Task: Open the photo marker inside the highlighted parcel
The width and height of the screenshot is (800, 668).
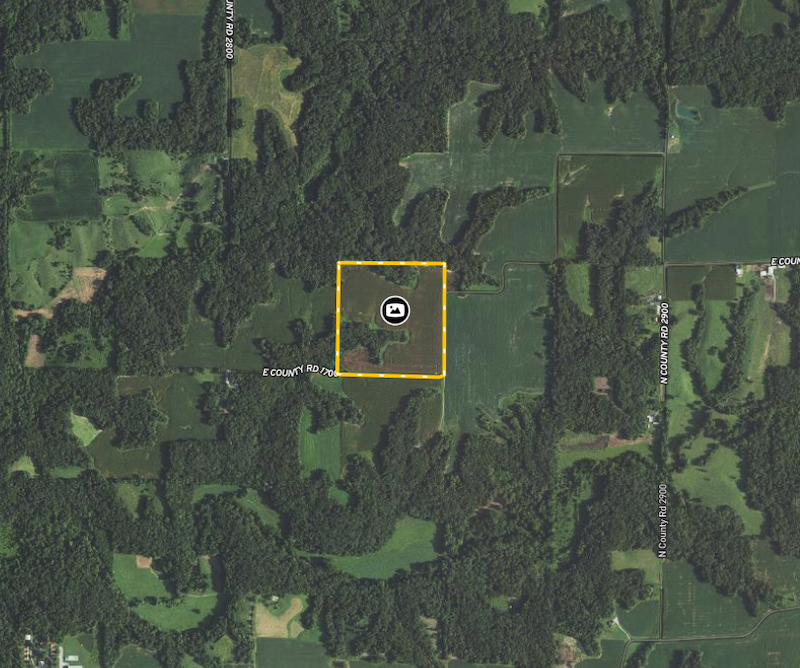Action: [x=395, y=311]
